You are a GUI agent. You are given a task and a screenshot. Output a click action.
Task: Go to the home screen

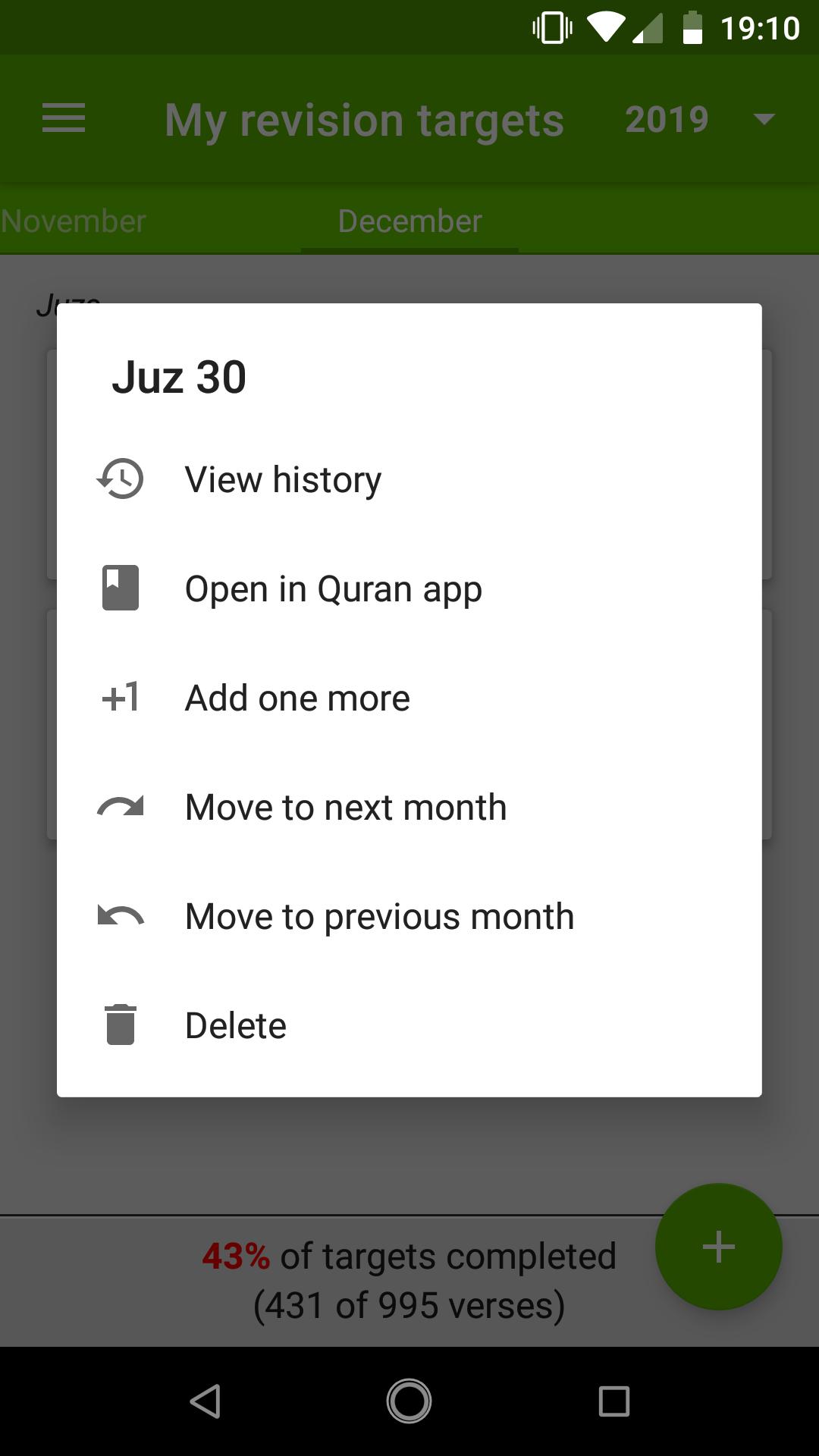[x=409, y=1401]
